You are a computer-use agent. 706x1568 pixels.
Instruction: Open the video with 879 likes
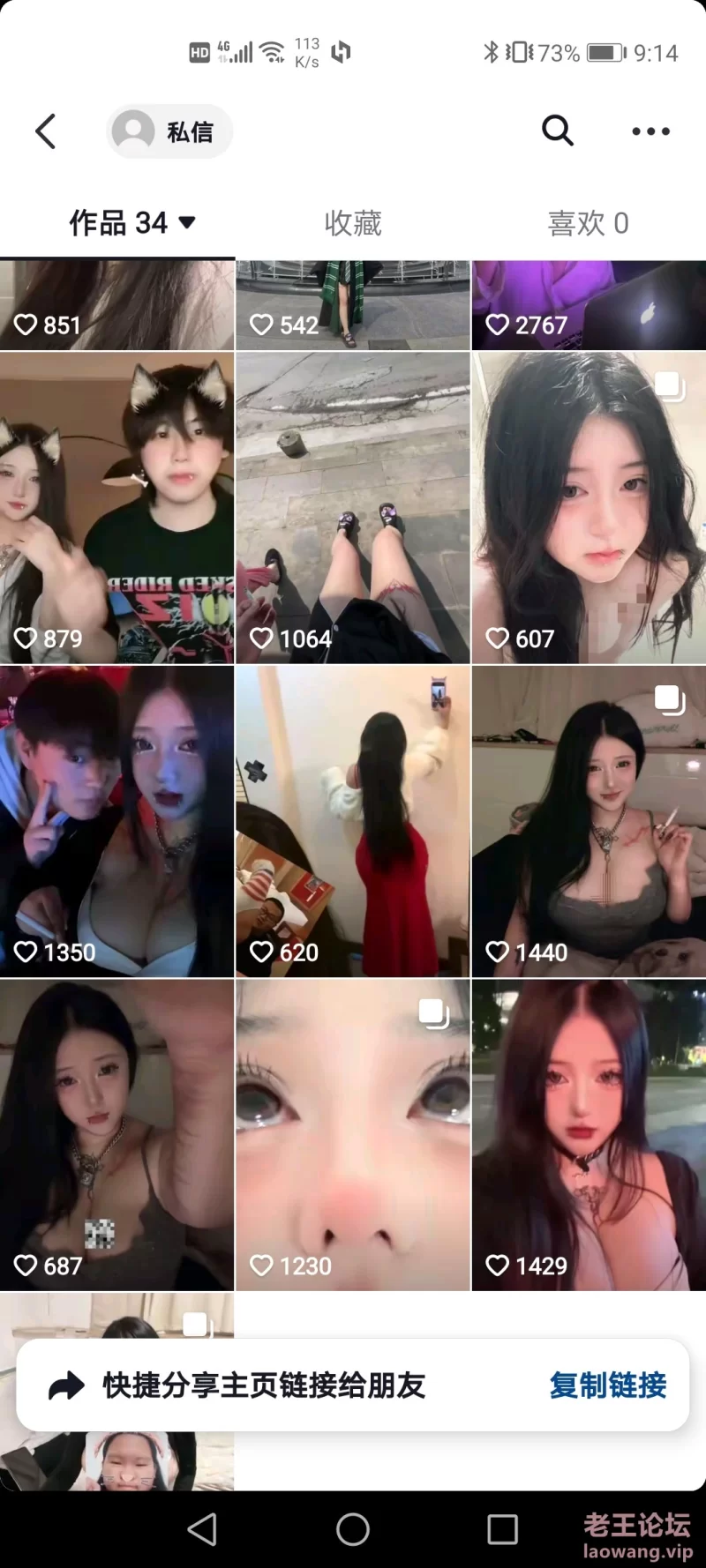click(116, 507)
